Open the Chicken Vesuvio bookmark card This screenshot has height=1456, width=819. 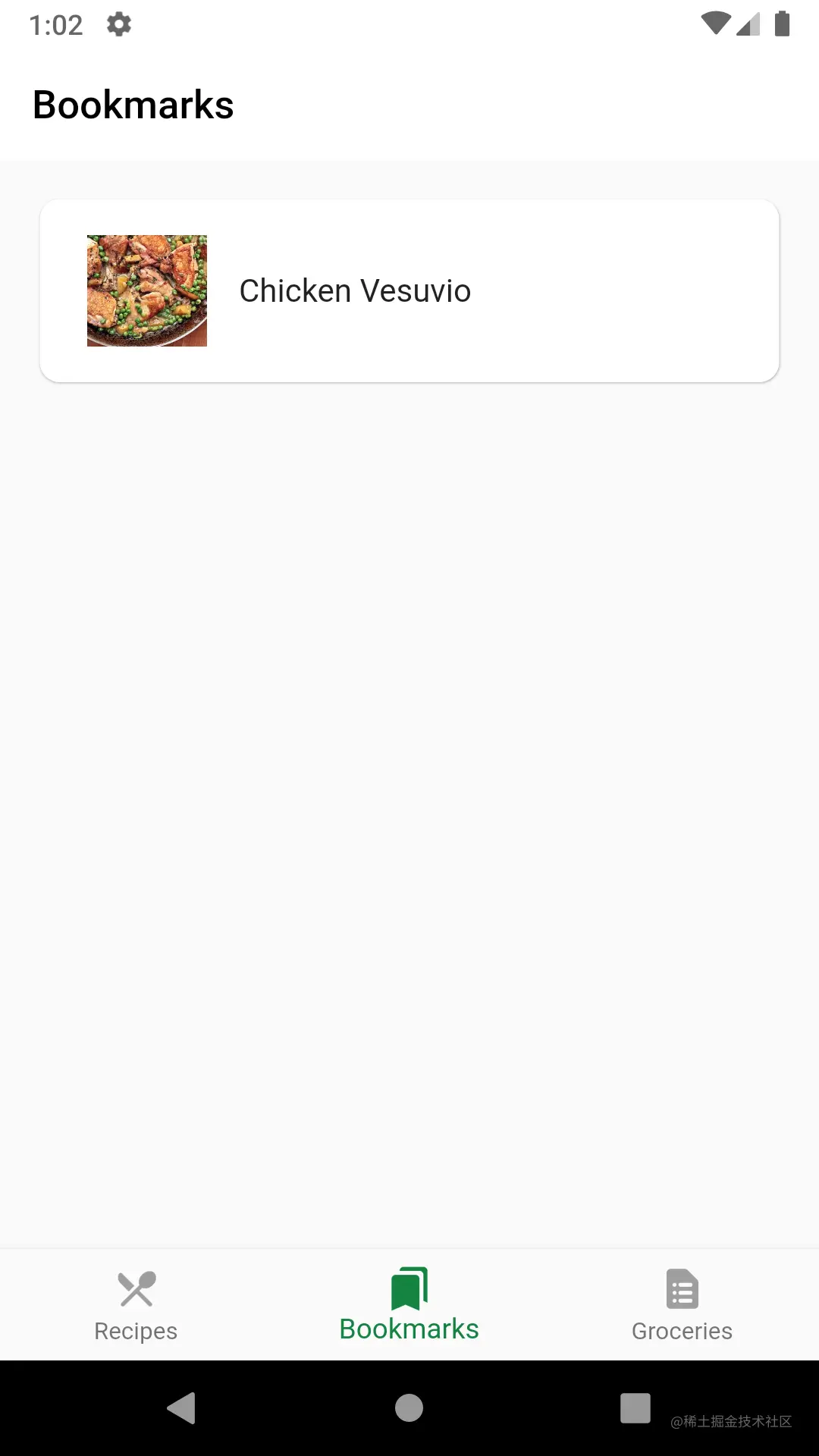click(x=409, y=291)
